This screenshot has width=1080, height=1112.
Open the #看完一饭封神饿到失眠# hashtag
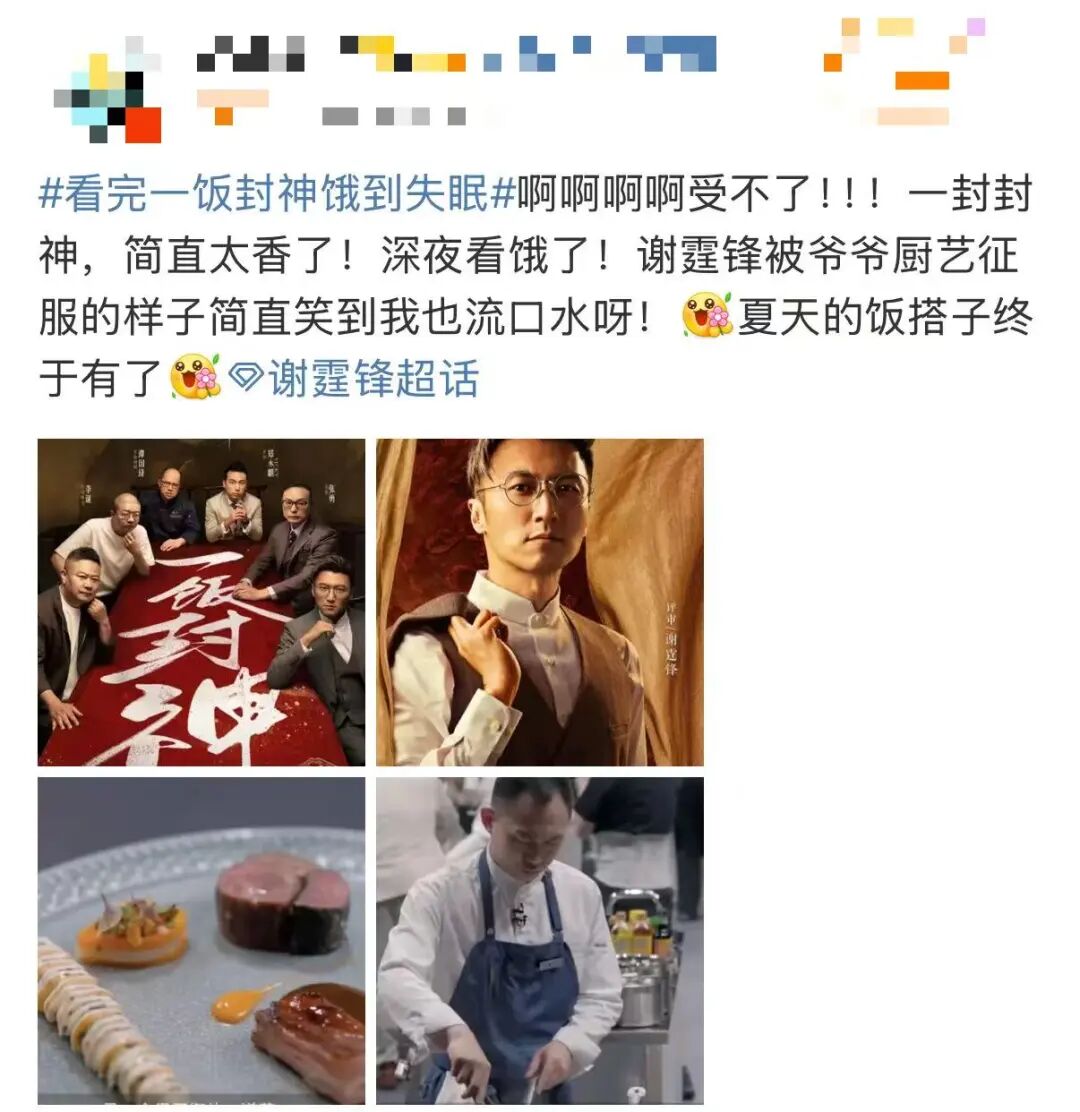277,193
